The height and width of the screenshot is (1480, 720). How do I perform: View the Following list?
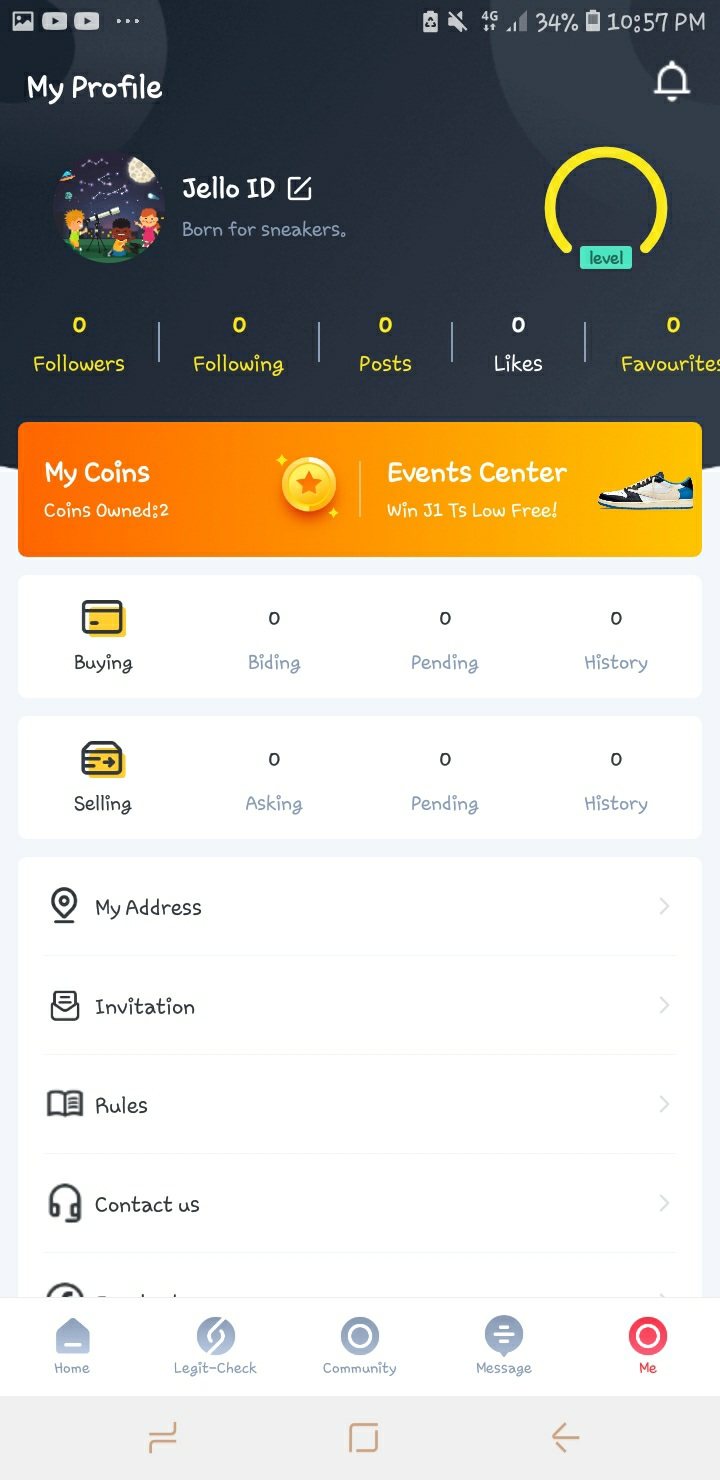coord(238,345)
